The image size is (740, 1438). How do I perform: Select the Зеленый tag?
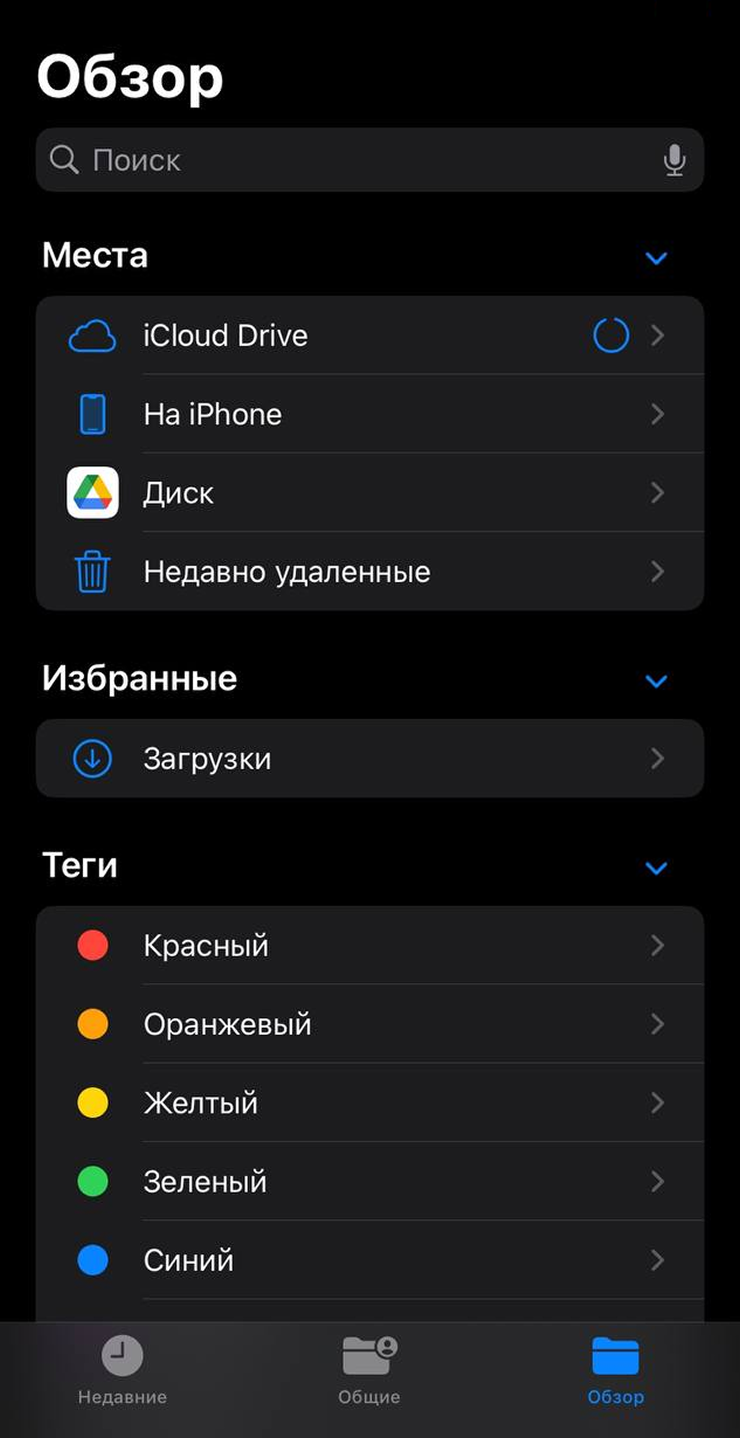(x=370, y=1181)
